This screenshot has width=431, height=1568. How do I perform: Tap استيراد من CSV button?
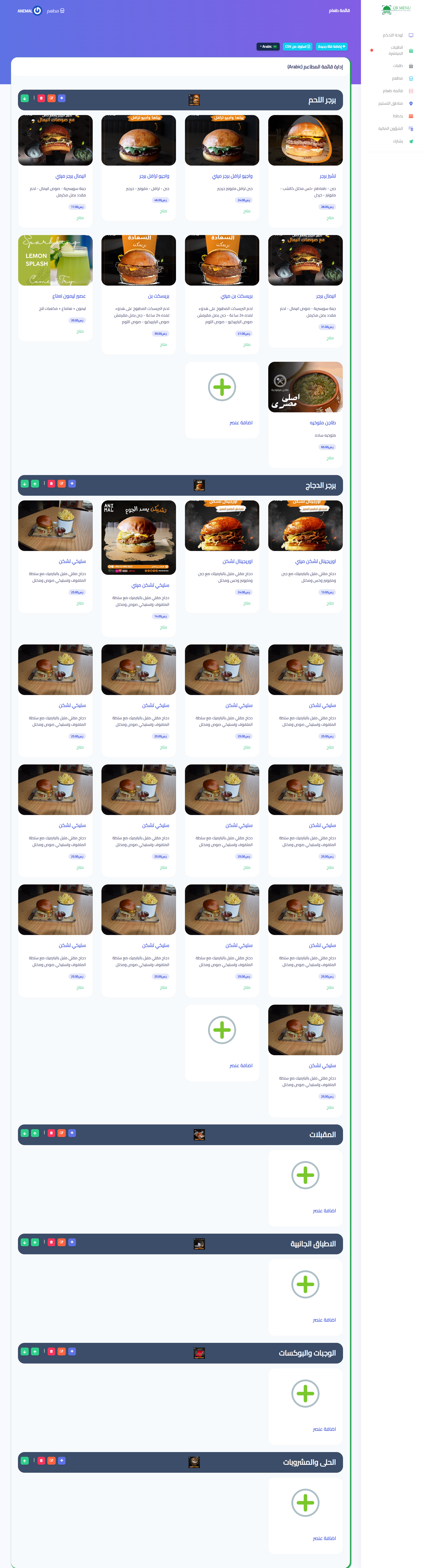(297, 46)
